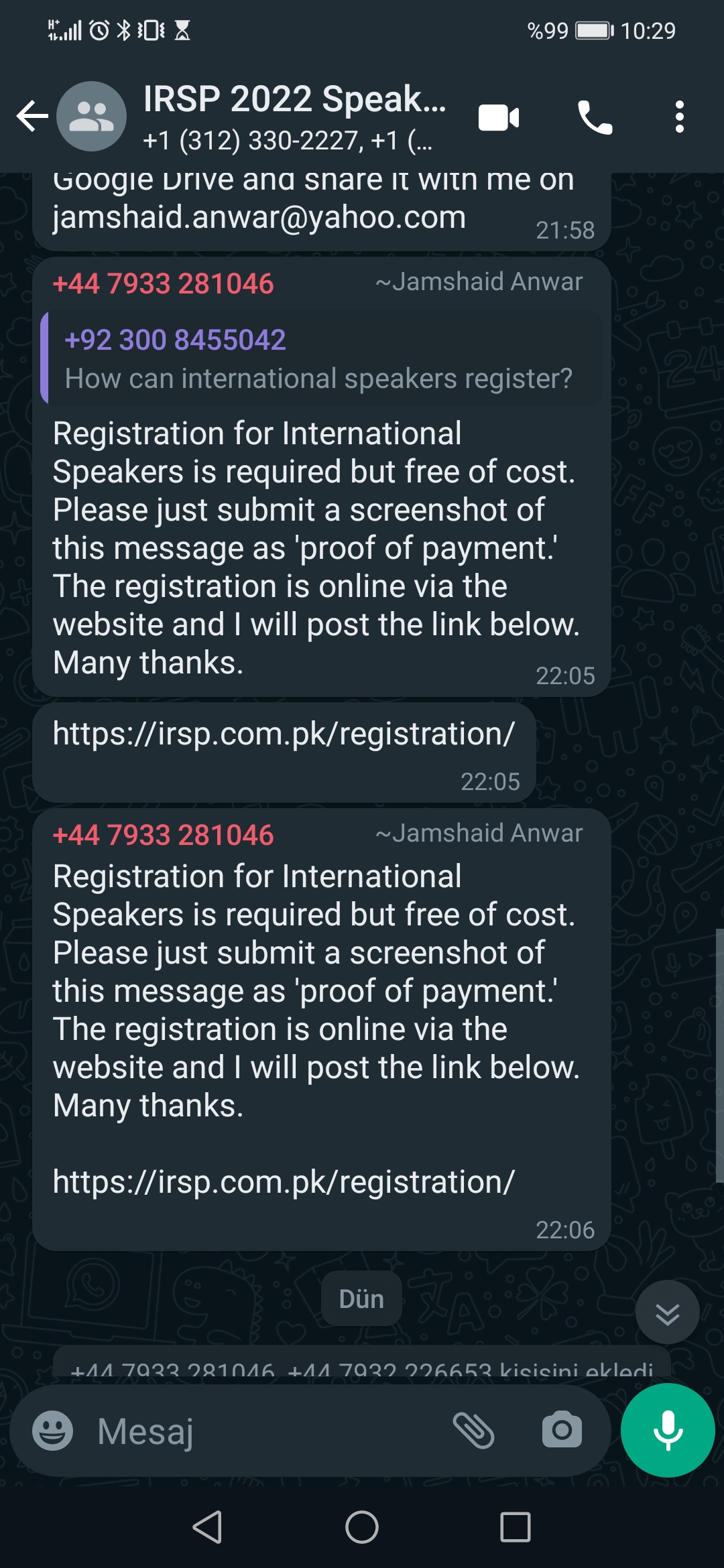Open the registration link in the 22:06 message
The height and width of the screenshot is (1568, 724).
pyautogui.click(x=284, y=1182)
